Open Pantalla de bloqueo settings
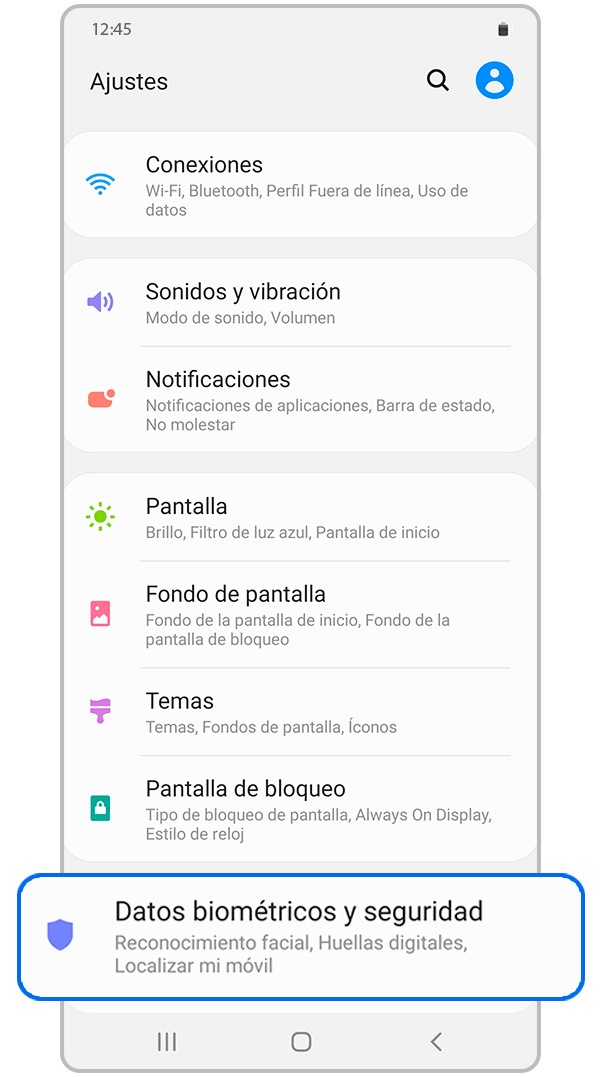Viewport: 600px width, 1077px height. coord(300,809)
